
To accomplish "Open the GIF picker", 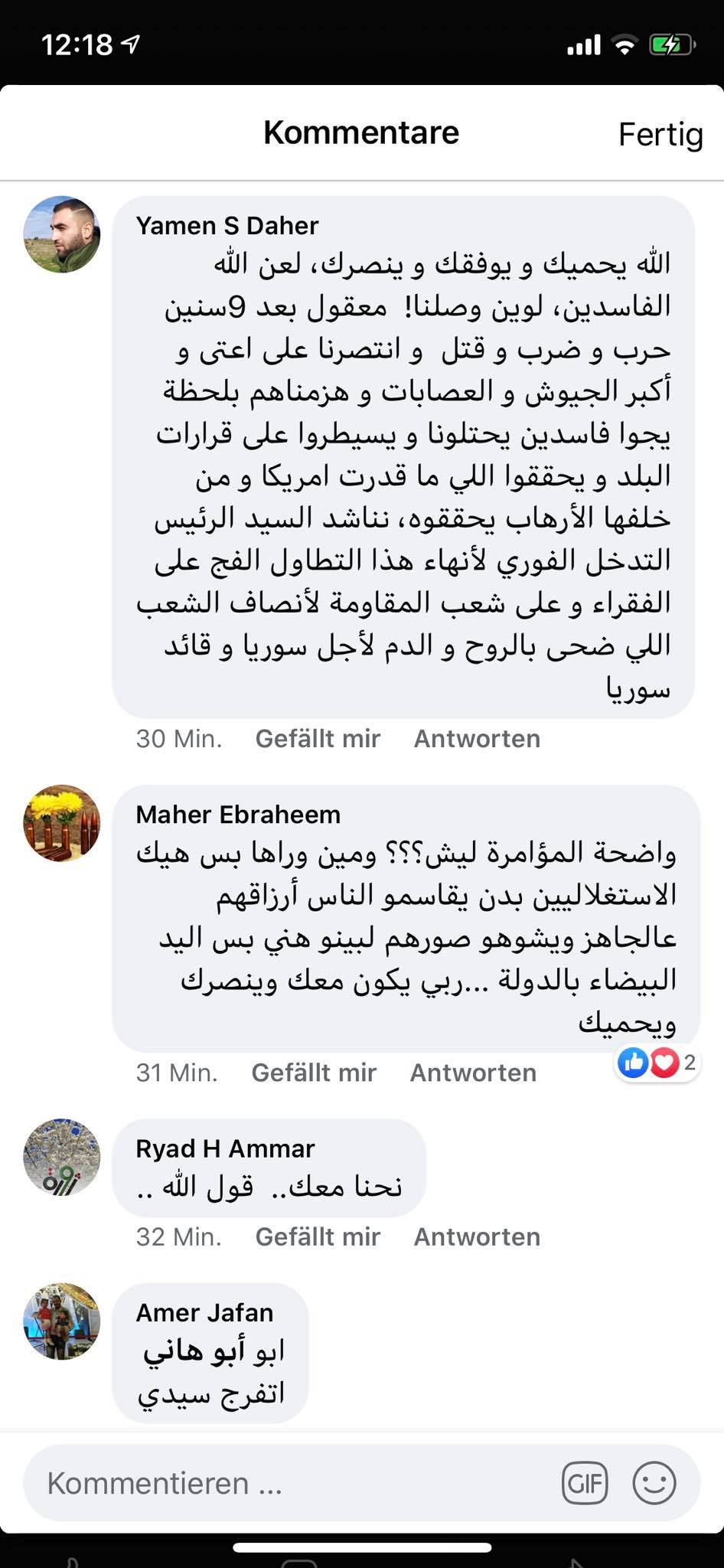I will (585, 1483).
